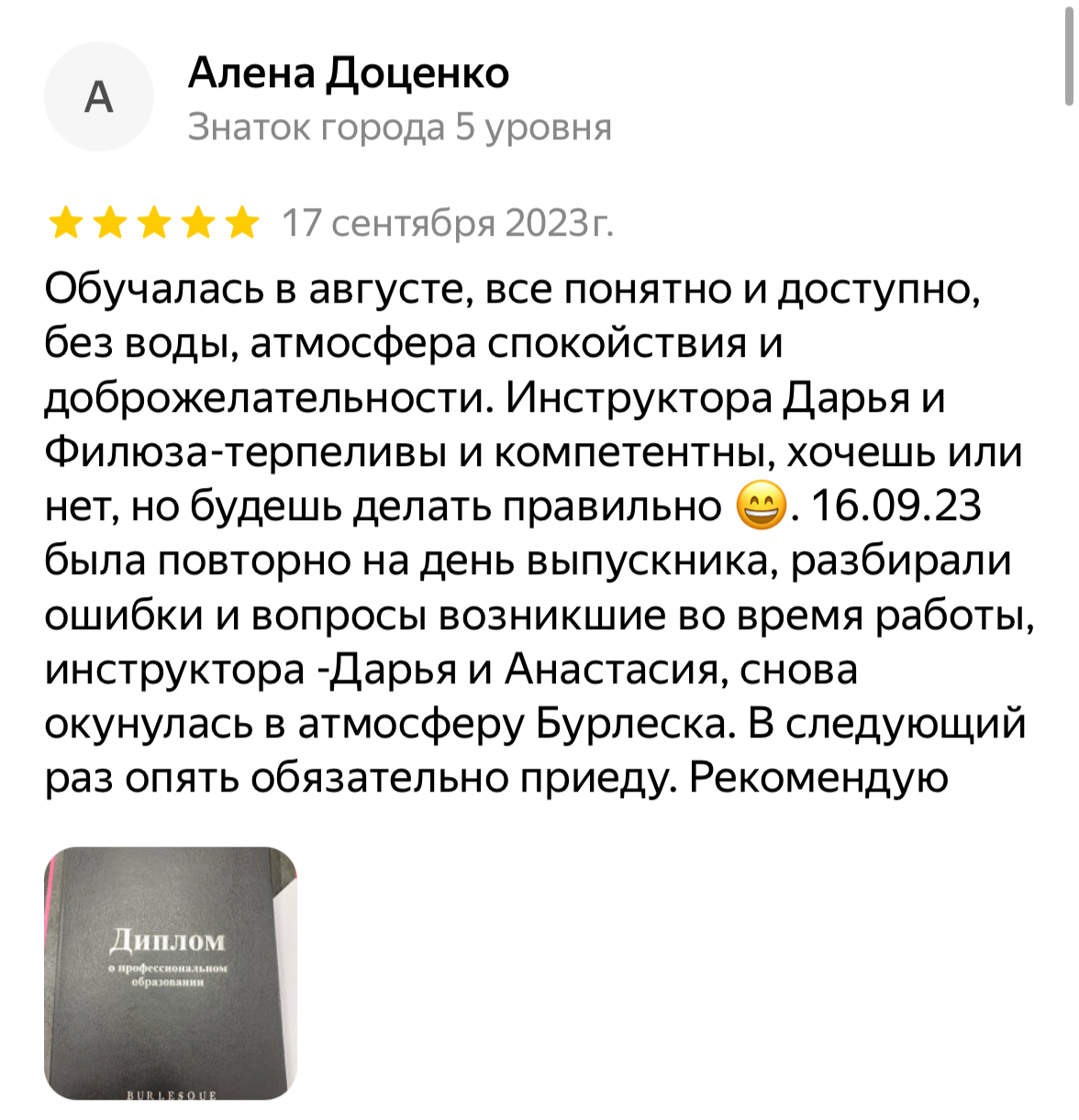Viewport: 1079px width, 1120px height.
Task: Open reviewer name Алена Доценко
Action: pos(348,73)
